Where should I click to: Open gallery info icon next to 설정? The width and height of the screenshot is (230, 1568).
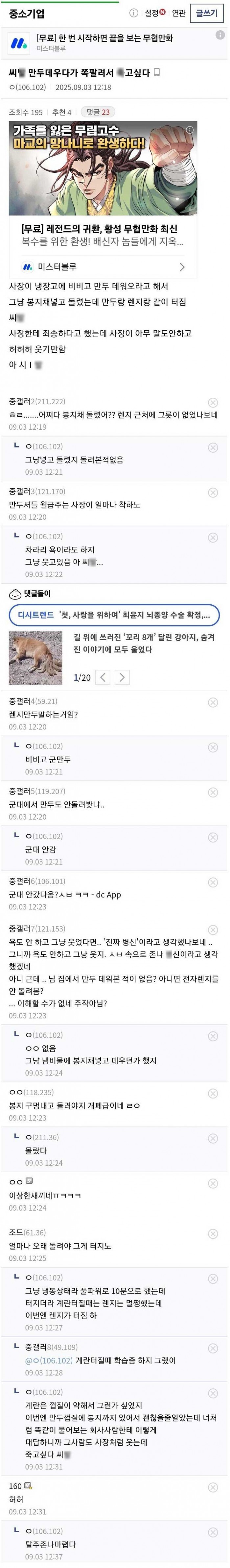[134, 13]
